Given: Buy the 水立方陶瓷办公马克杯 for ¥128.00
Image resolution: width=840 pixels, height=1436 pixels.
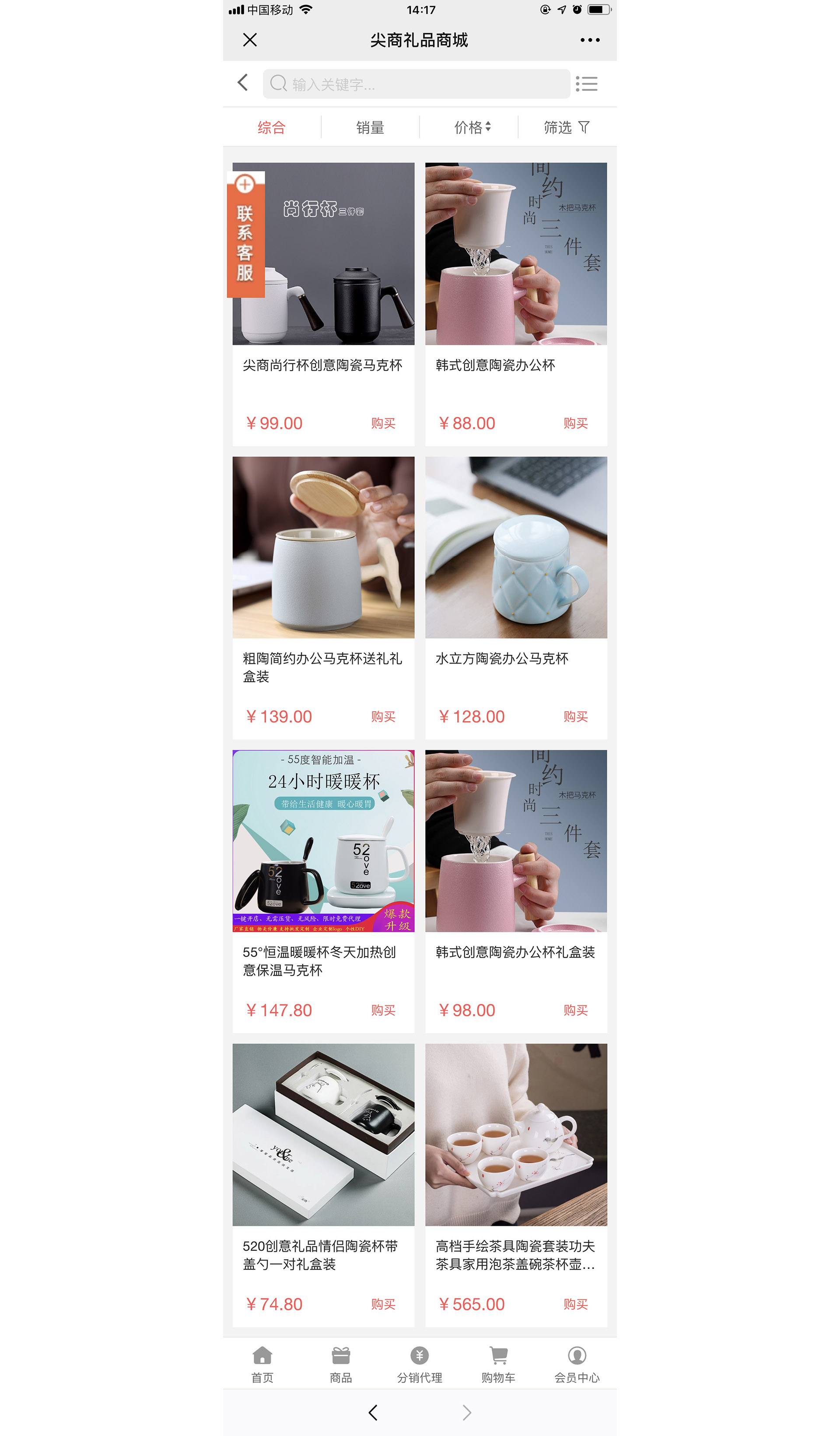Looking at the screenshot, I should 575,717.
